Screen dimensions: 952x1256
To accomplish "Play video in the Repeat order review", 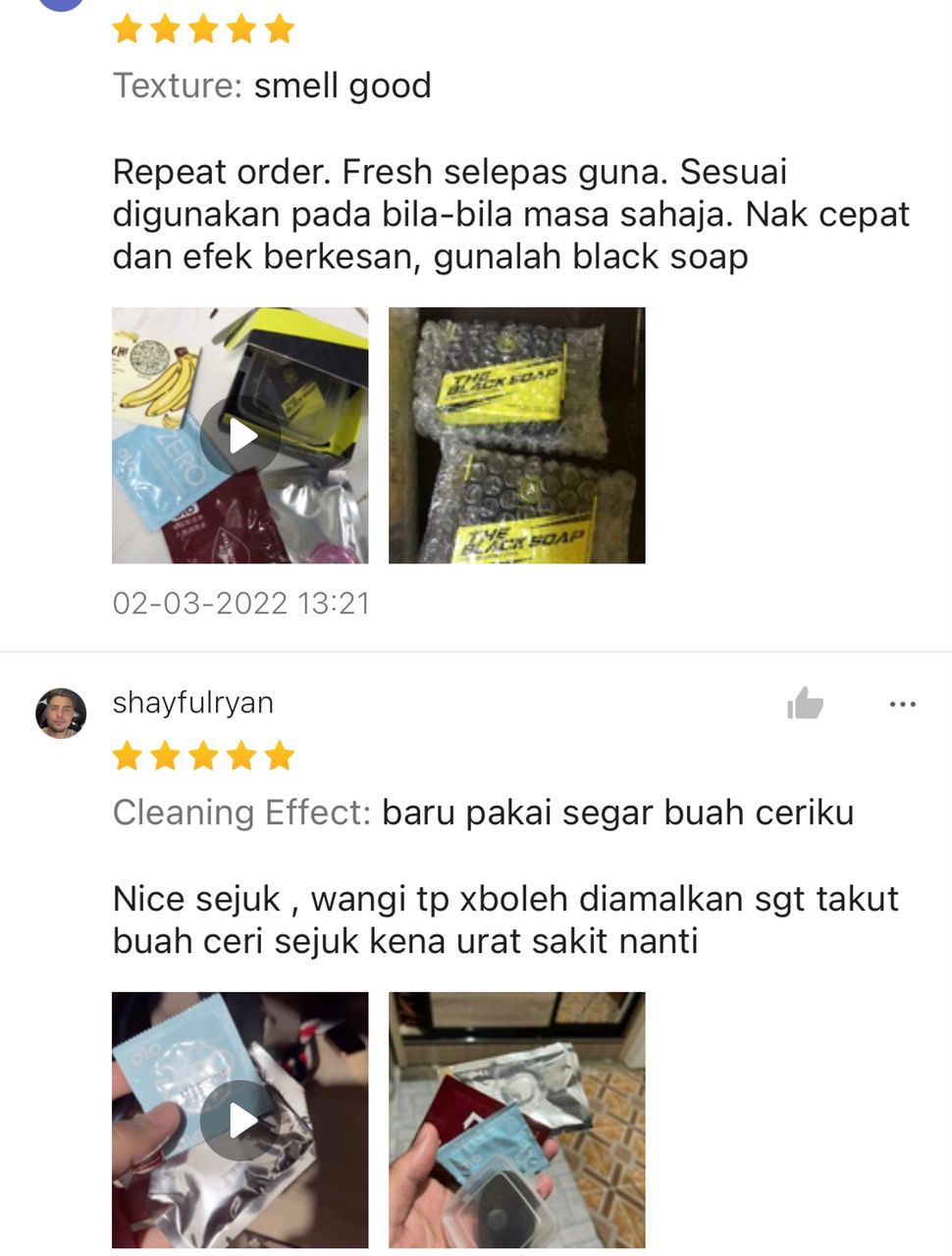I will pos(240,436).
